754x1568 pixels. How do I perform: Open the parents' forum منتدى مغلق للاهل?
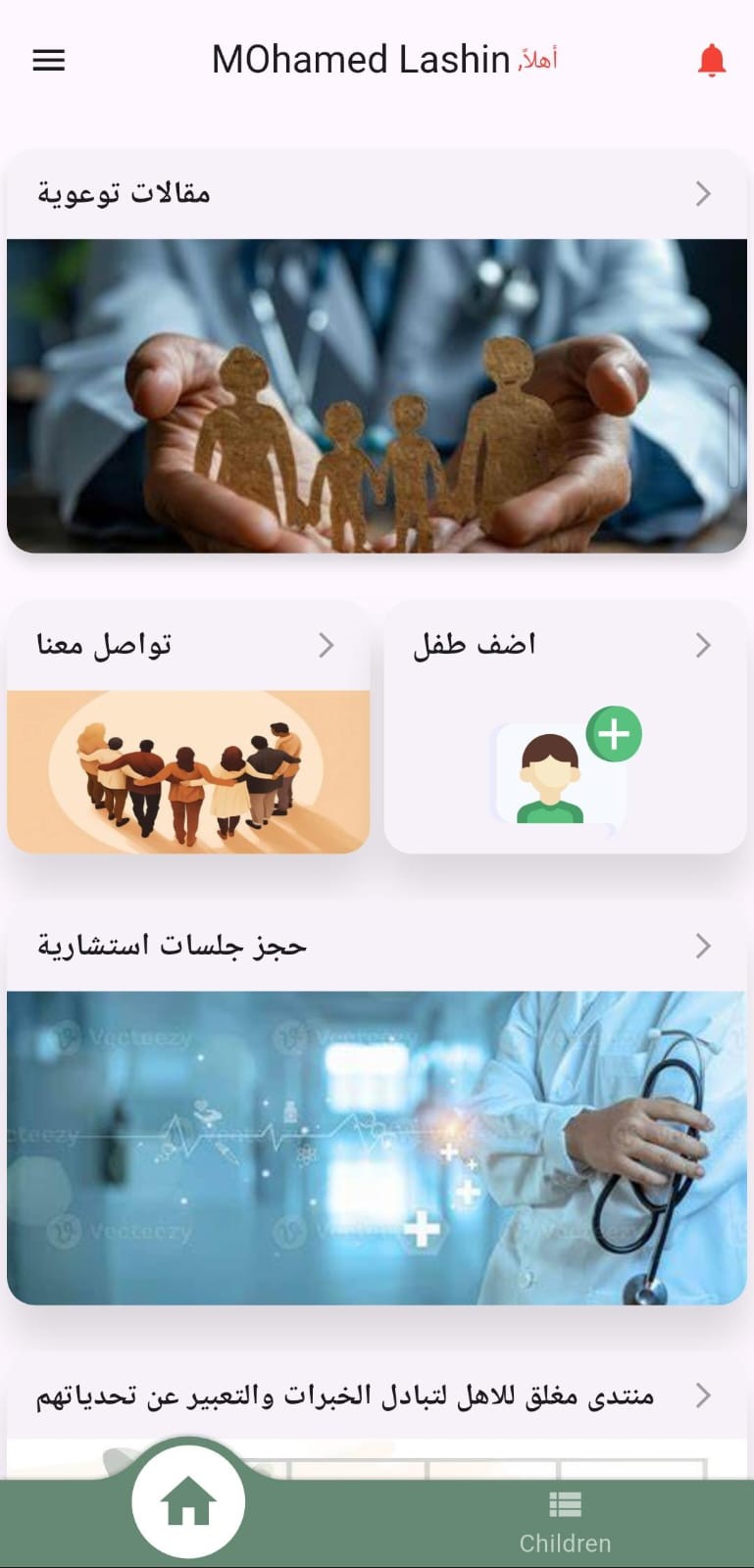tap(377, 1396)
